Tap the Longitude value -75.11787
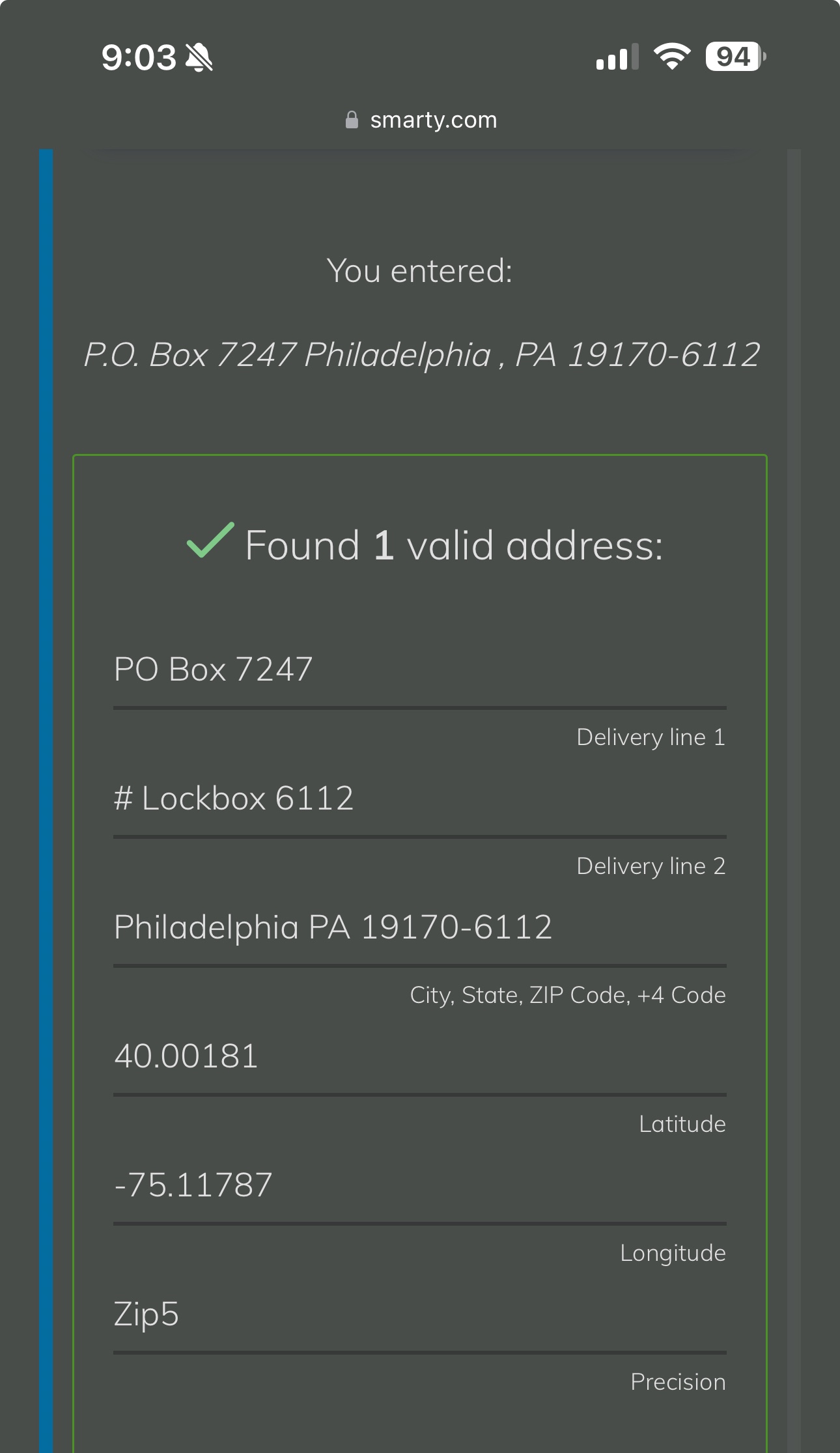The image size is (840, 1453). coord(193,1184)
